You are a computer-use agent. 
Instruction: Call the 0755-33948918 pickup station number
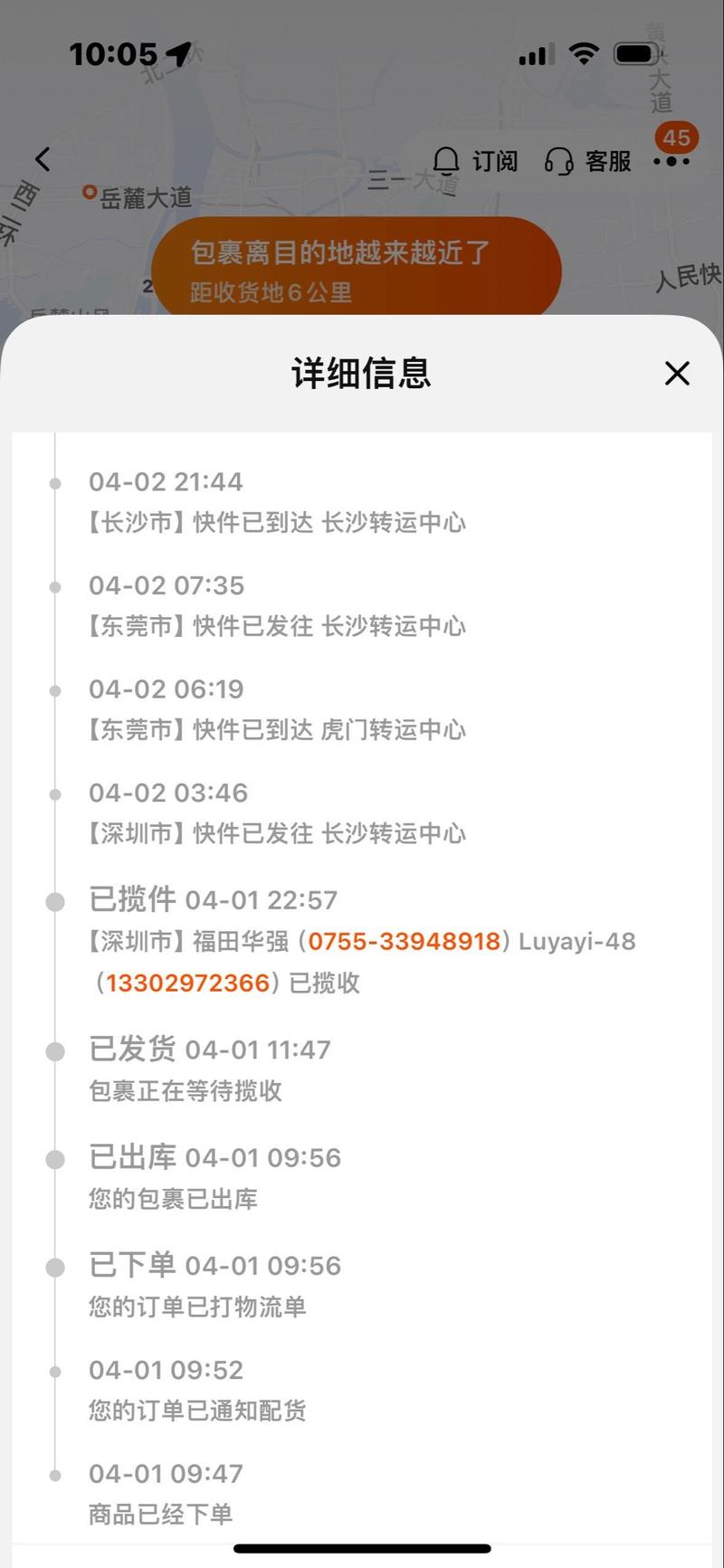(406, 941)
